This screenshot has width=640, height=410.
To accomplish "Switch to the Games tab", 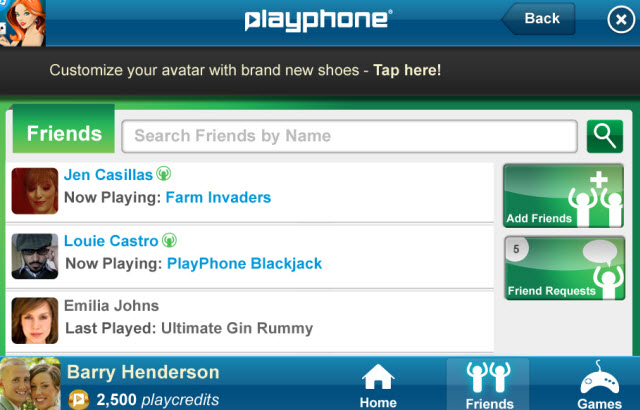I will point(598,386).
